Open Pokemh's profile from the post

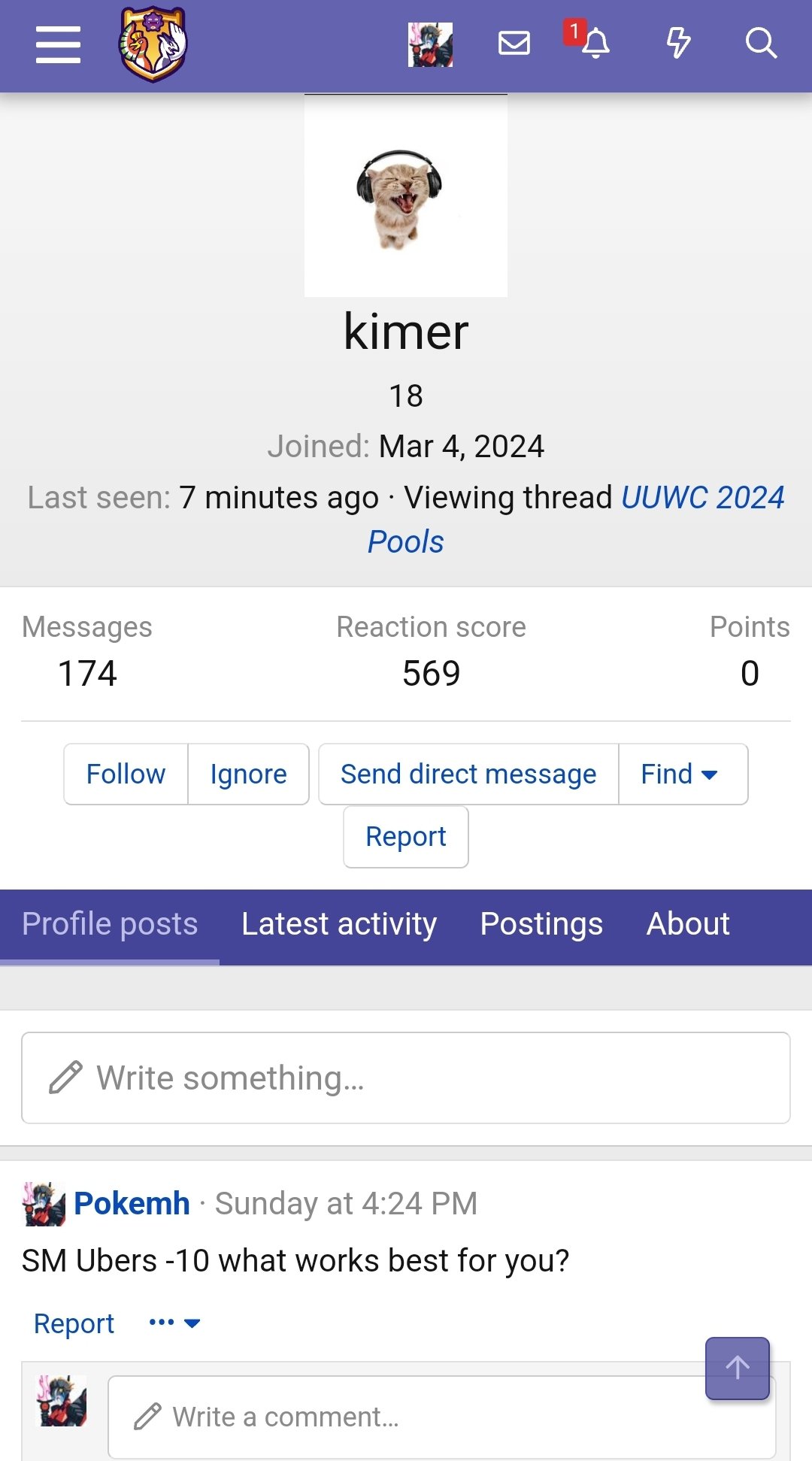click(132, 1203)
